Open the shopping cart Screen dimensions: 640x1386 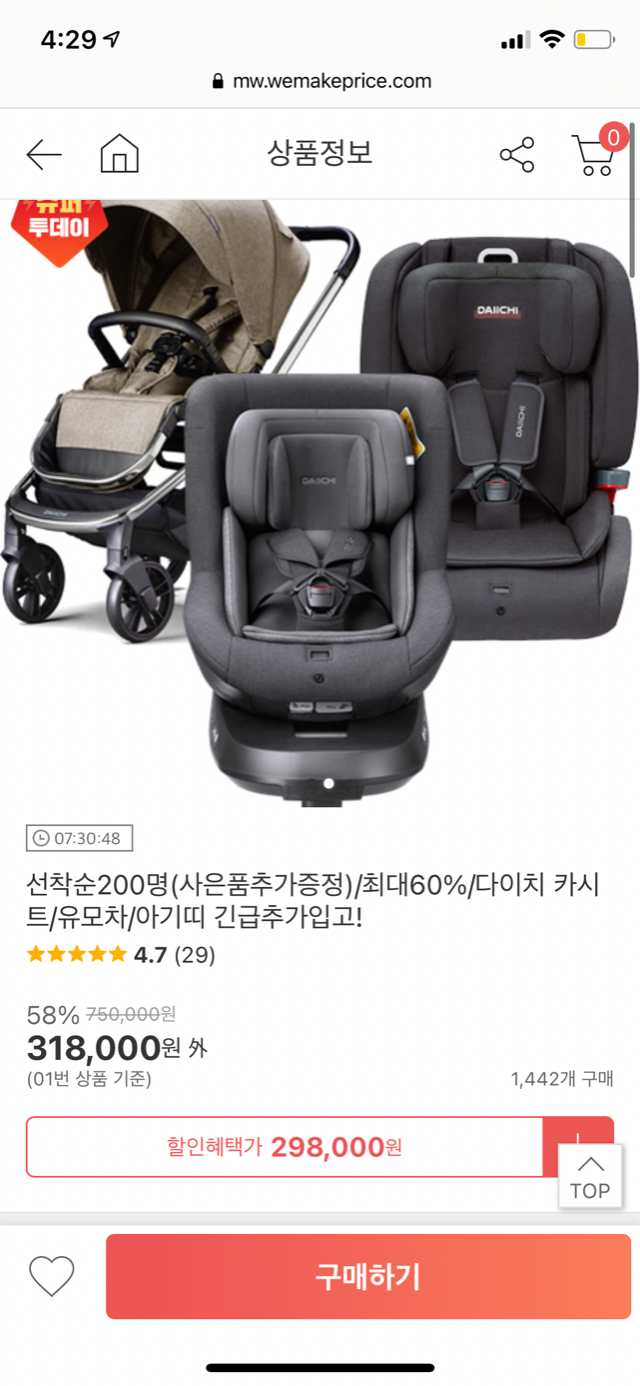tap(595, 155)
